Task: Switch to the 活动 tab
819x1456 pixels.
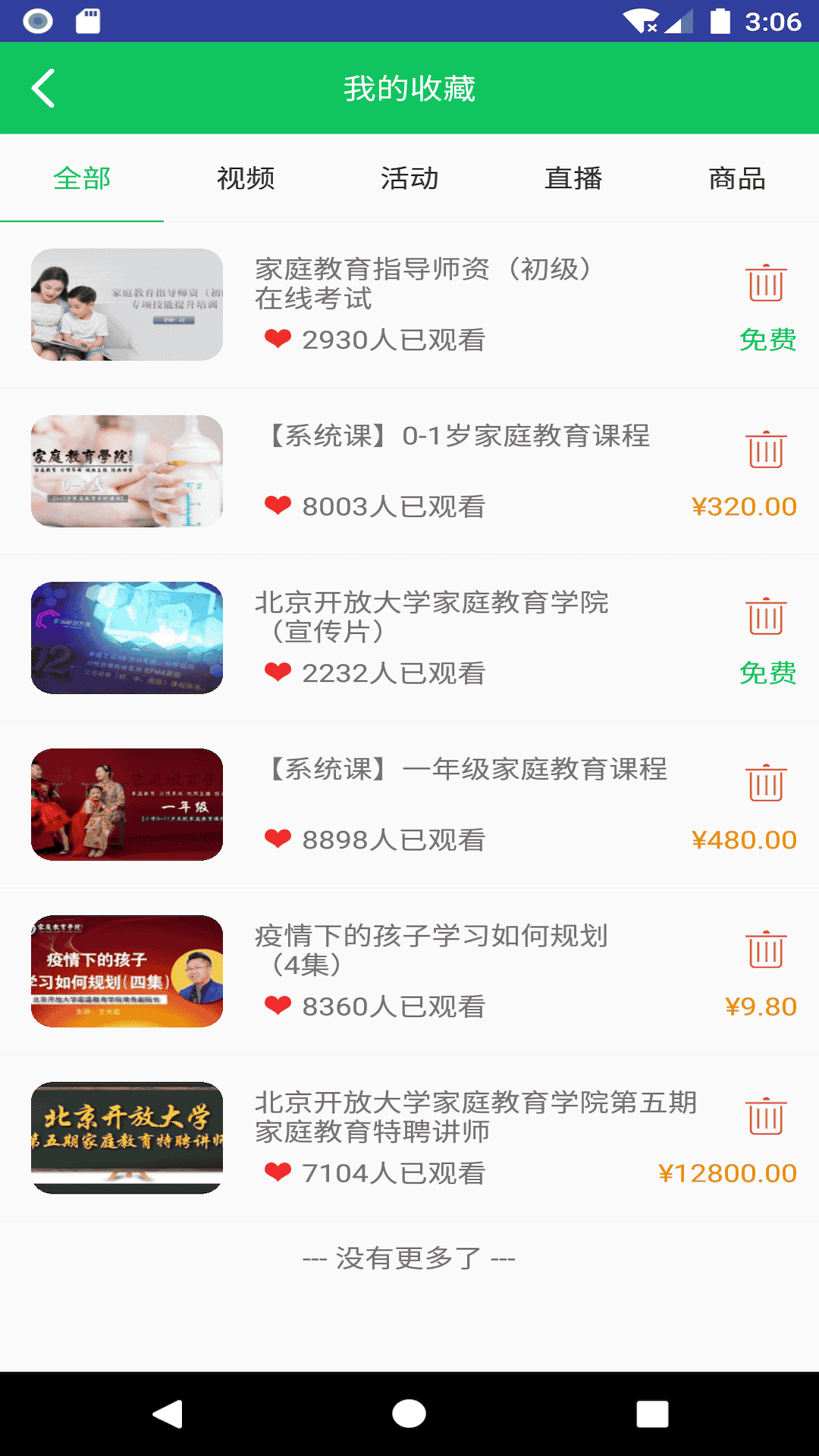Action: [409, 179]
